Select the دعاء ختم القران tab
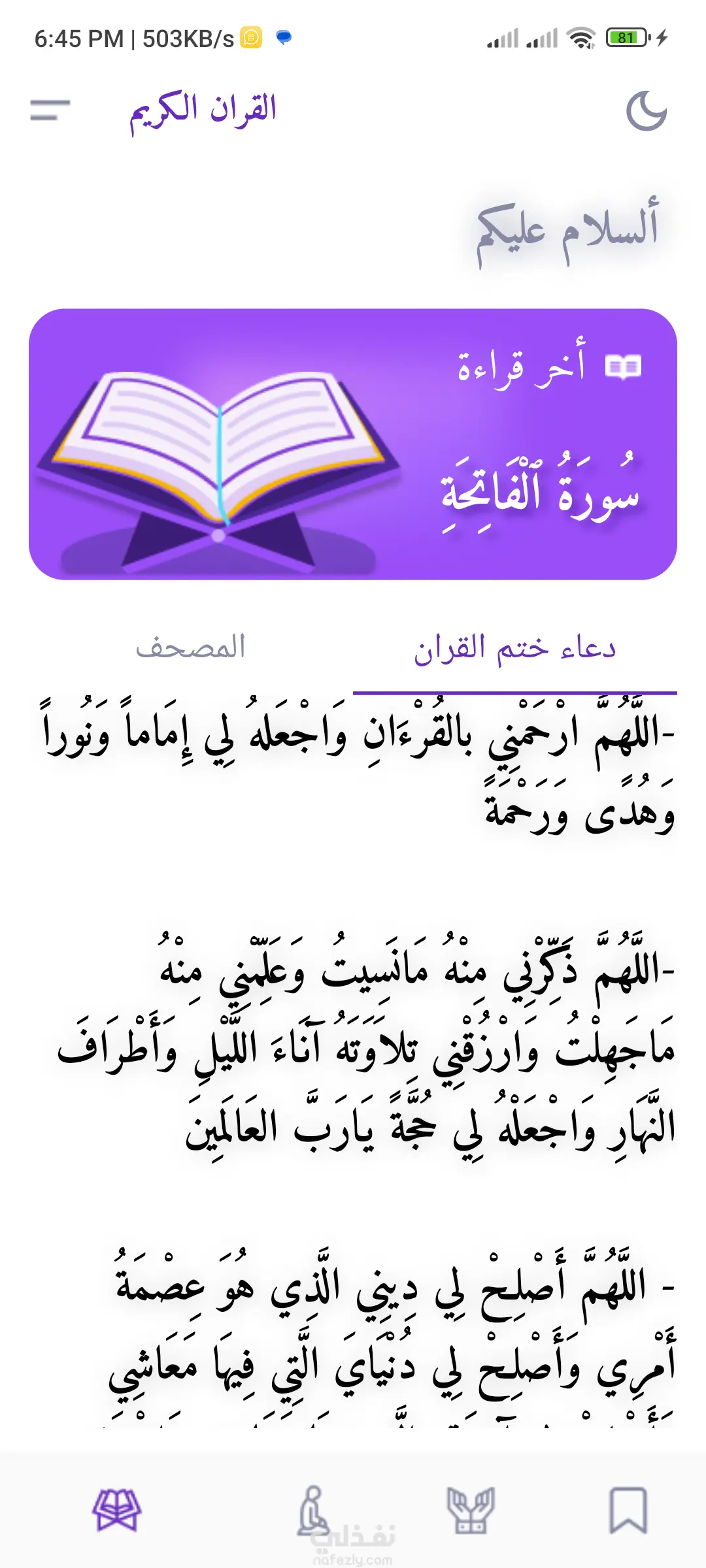 514,648
